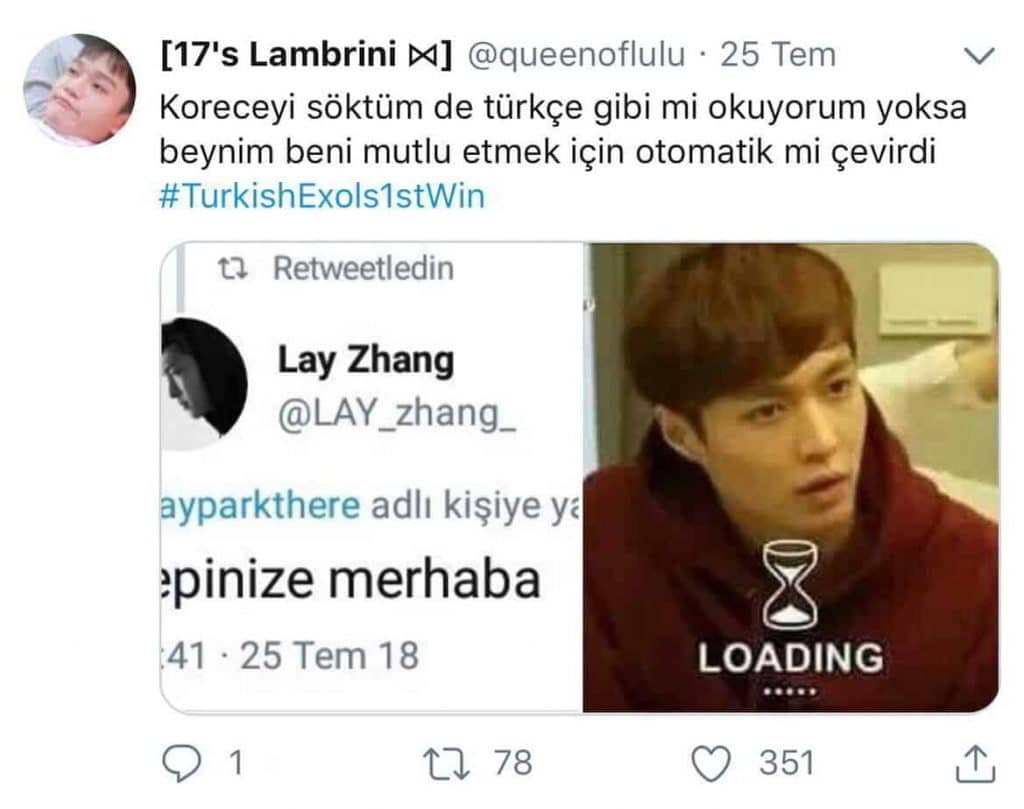This screenshot has width=1024, height=809.
Task: Open the tweet's dropdown chevron menu
Action: pyautogui.click(x=976, y=58)
